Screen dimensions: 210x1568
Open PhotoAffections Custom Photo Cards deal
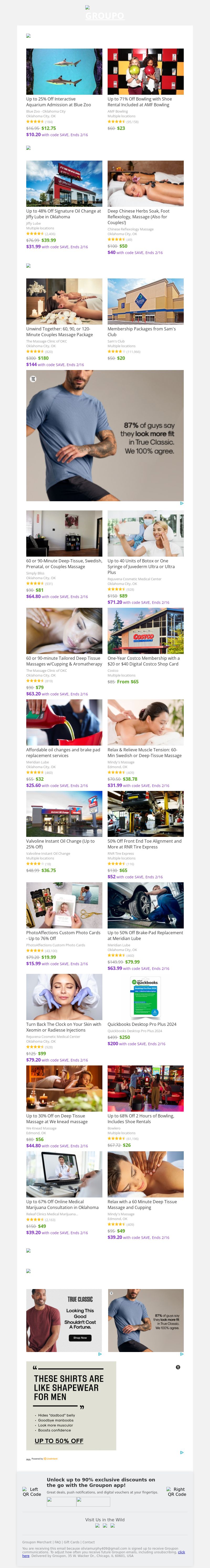tap(63, 935)
